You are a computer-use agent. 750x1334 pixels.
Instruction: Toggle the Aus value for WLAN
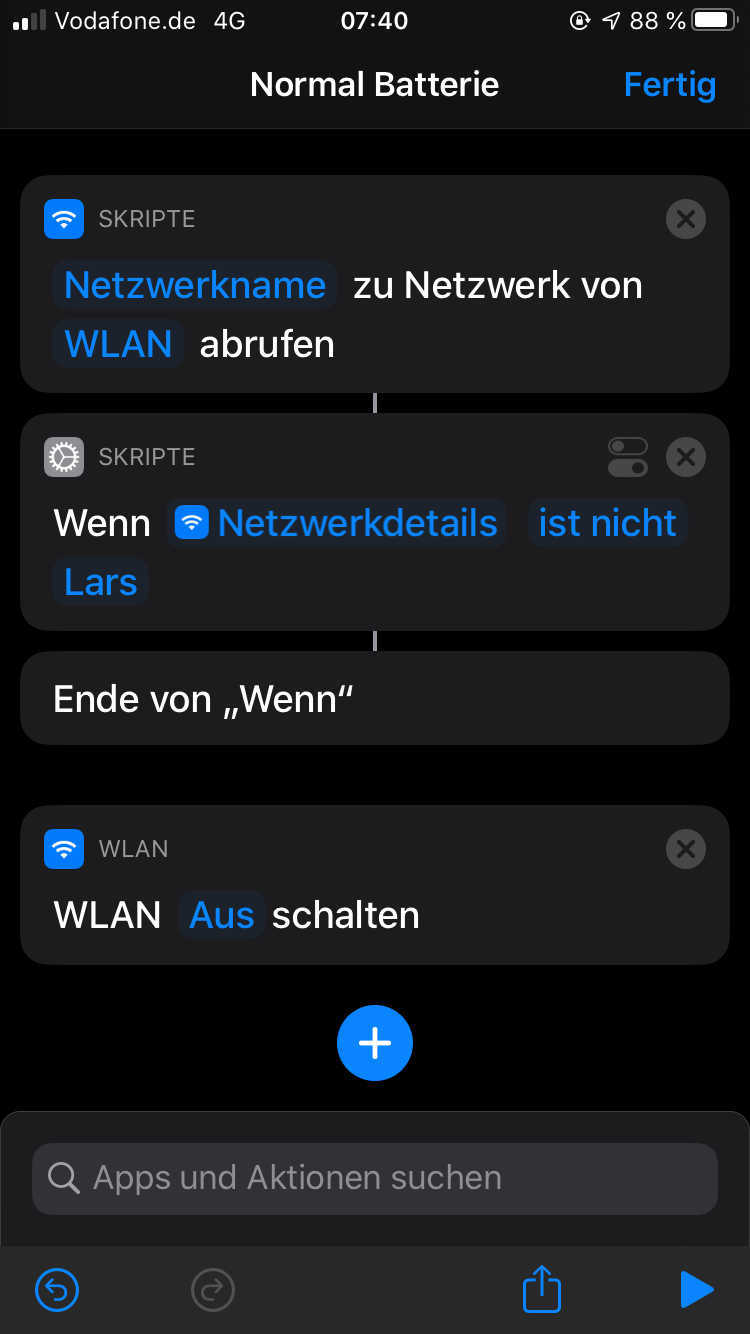(x=221, y=915)
